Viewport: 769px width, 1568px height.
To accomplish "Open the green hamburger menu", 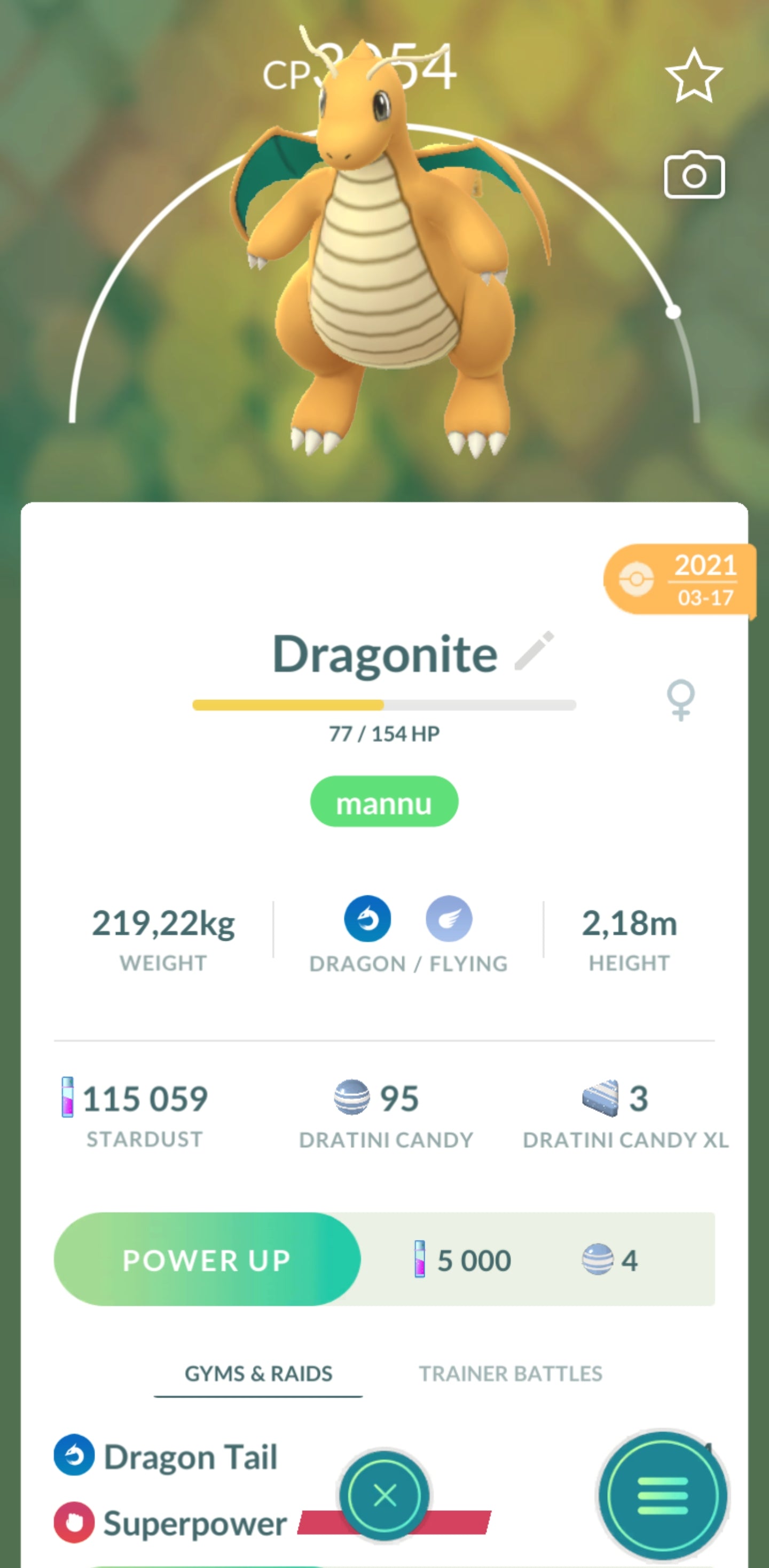I will pyautogui.click(x=663, y=1495).
